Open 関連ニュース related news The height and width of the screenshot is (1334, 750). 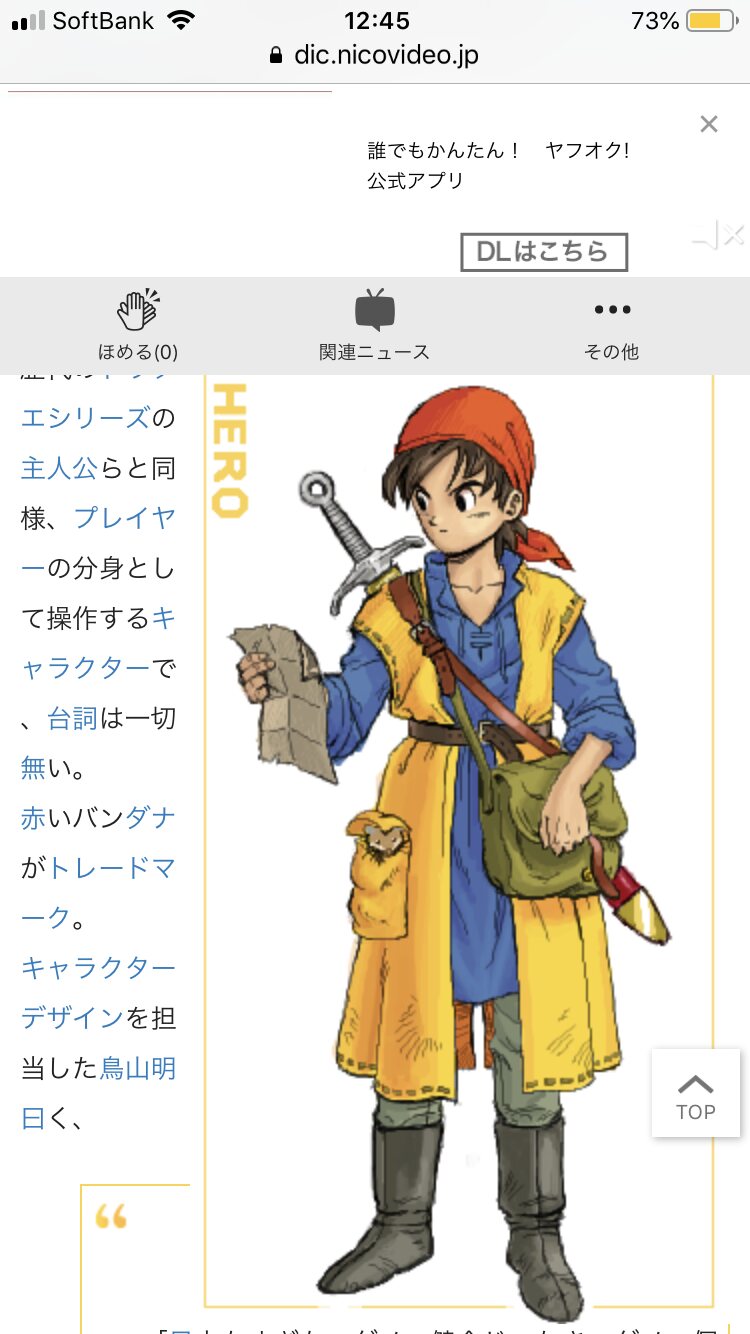point(374,325)
